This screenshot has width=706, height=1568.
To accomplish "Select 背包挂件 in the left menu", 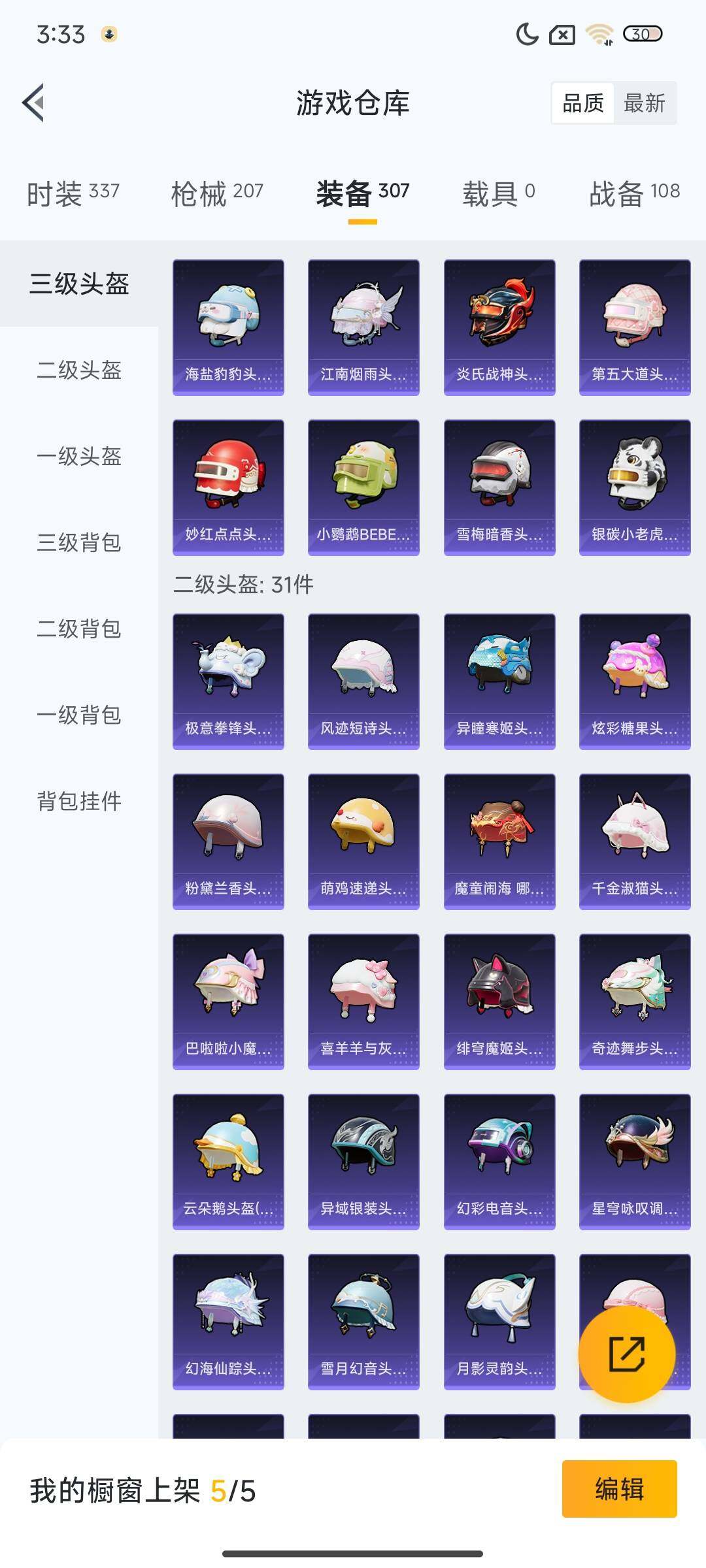I will (x=78, y=802).
